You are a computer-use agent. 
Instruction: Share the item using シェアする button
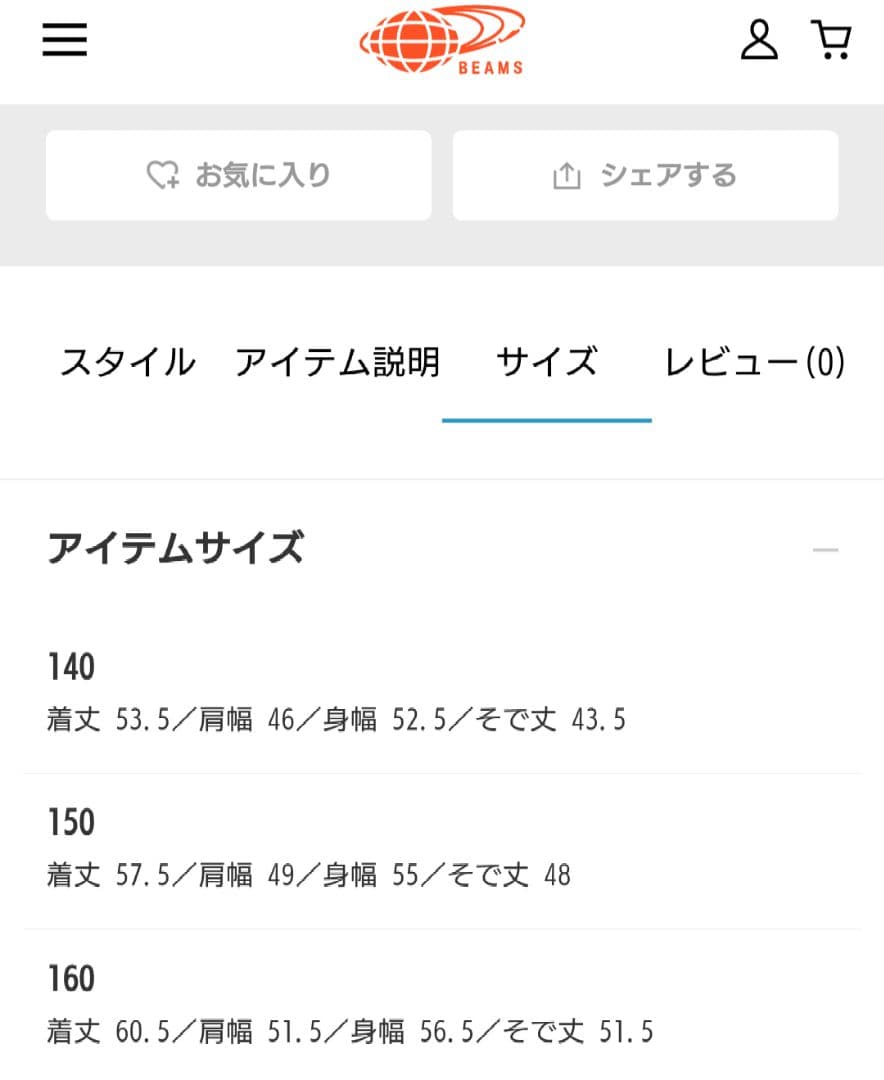click(645, 174)
